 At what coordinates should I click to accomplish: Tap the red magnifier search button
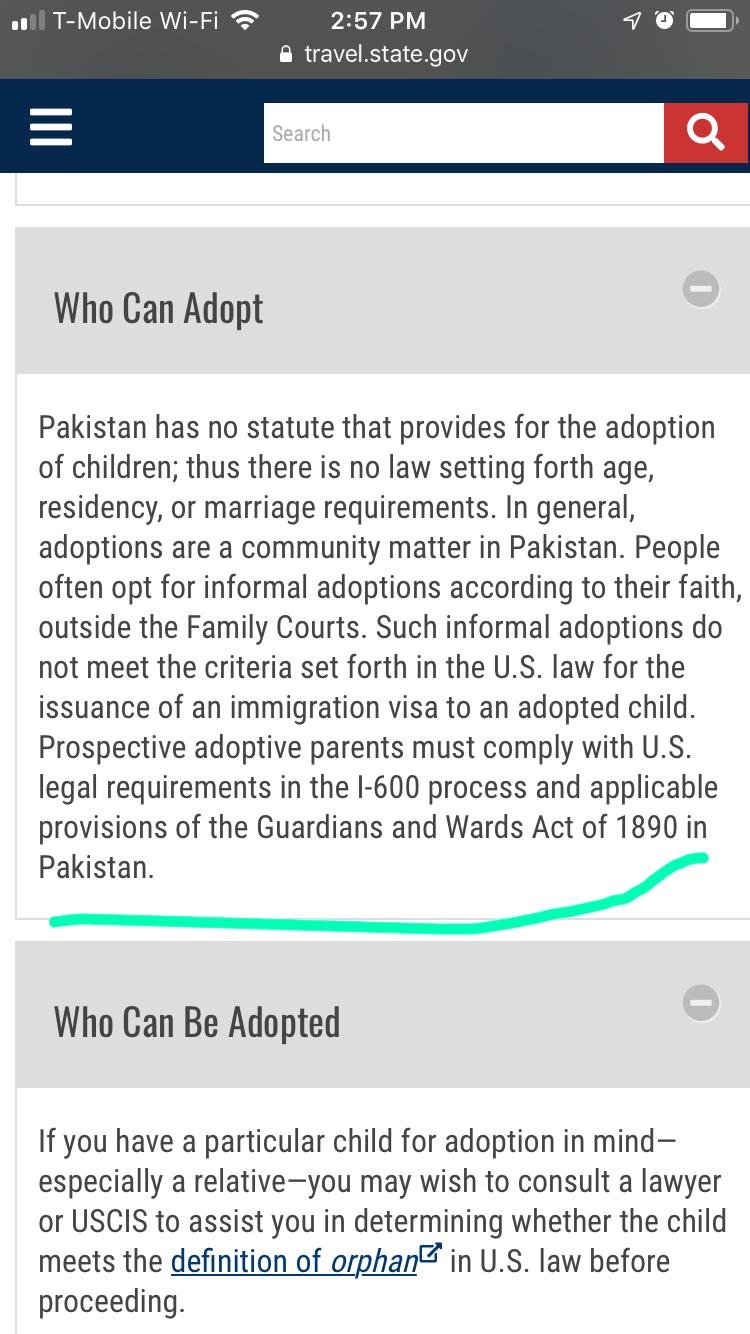tap(705, 133)
